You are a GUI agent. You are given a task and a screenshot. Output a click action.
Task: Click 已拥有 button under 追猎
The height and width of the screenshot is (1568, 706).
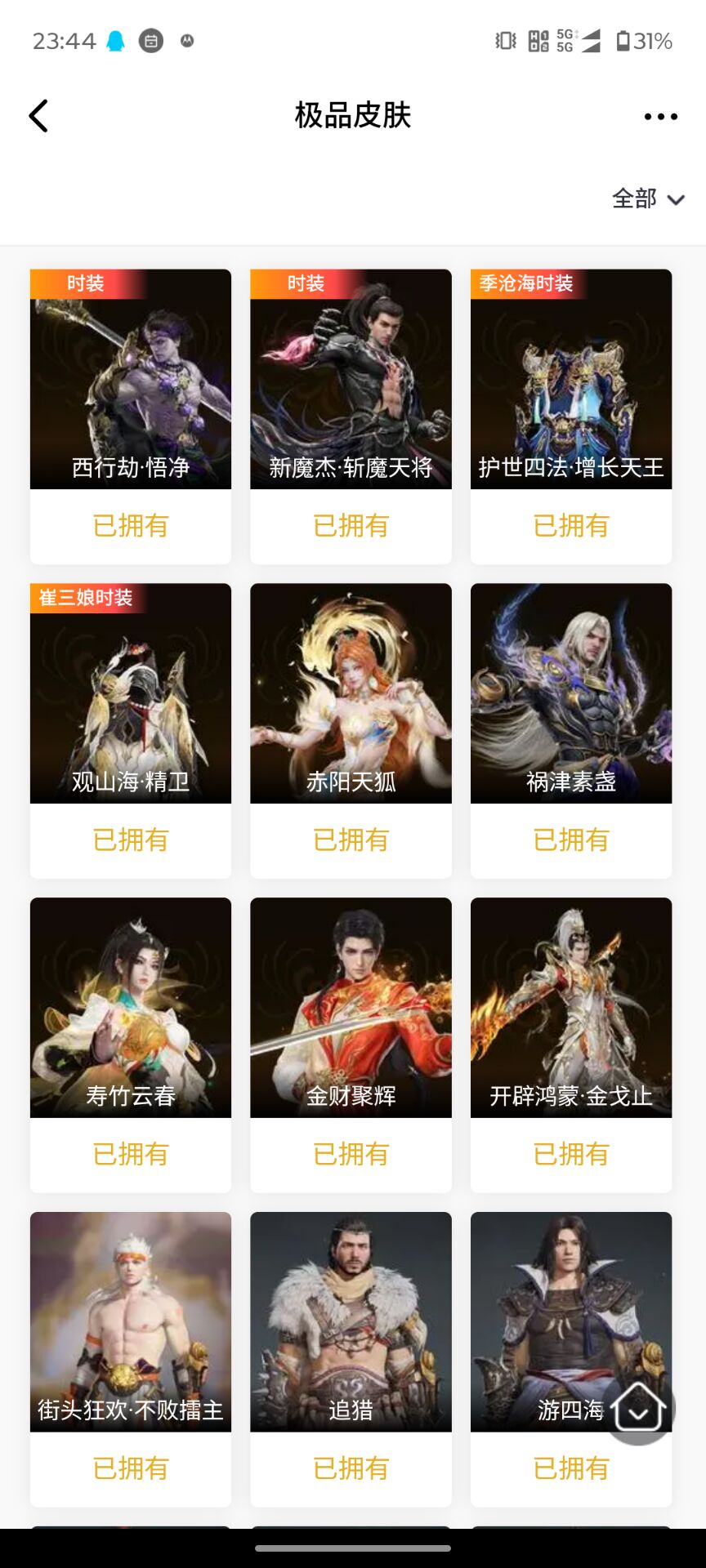[351, 1470]
